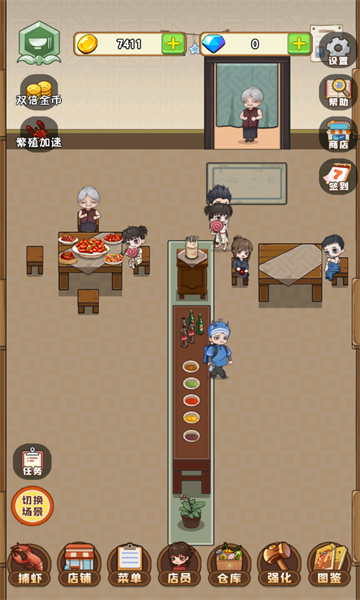Screen dimensions: 360x600
Task: Open the 帮助 help book
Action: 338,92
